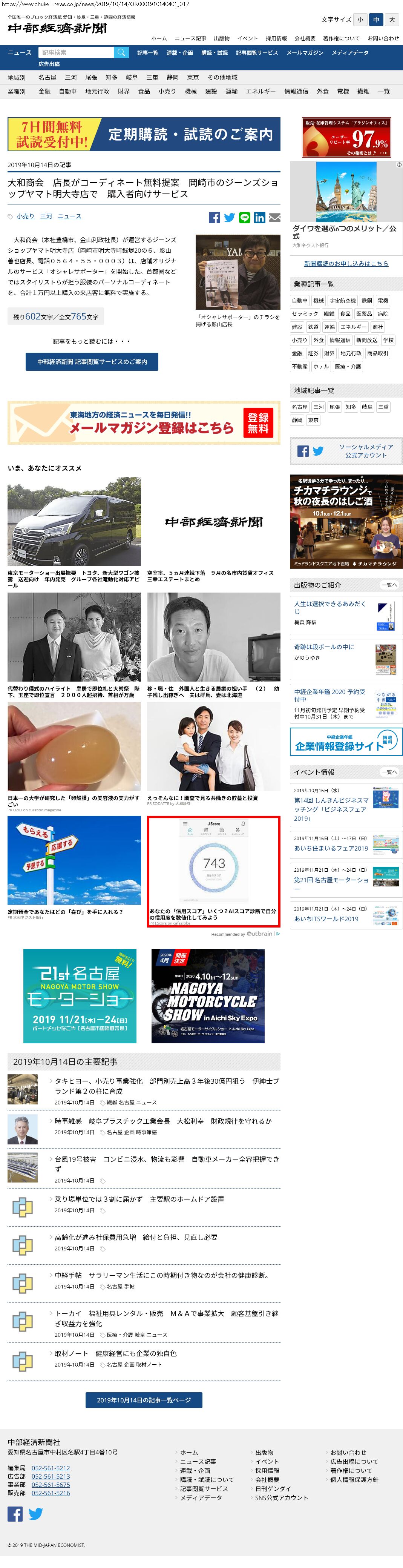The height and width of the screenshot is (1568, 403).
Task: Set font size to 大
Action: [x=392, y=20]
